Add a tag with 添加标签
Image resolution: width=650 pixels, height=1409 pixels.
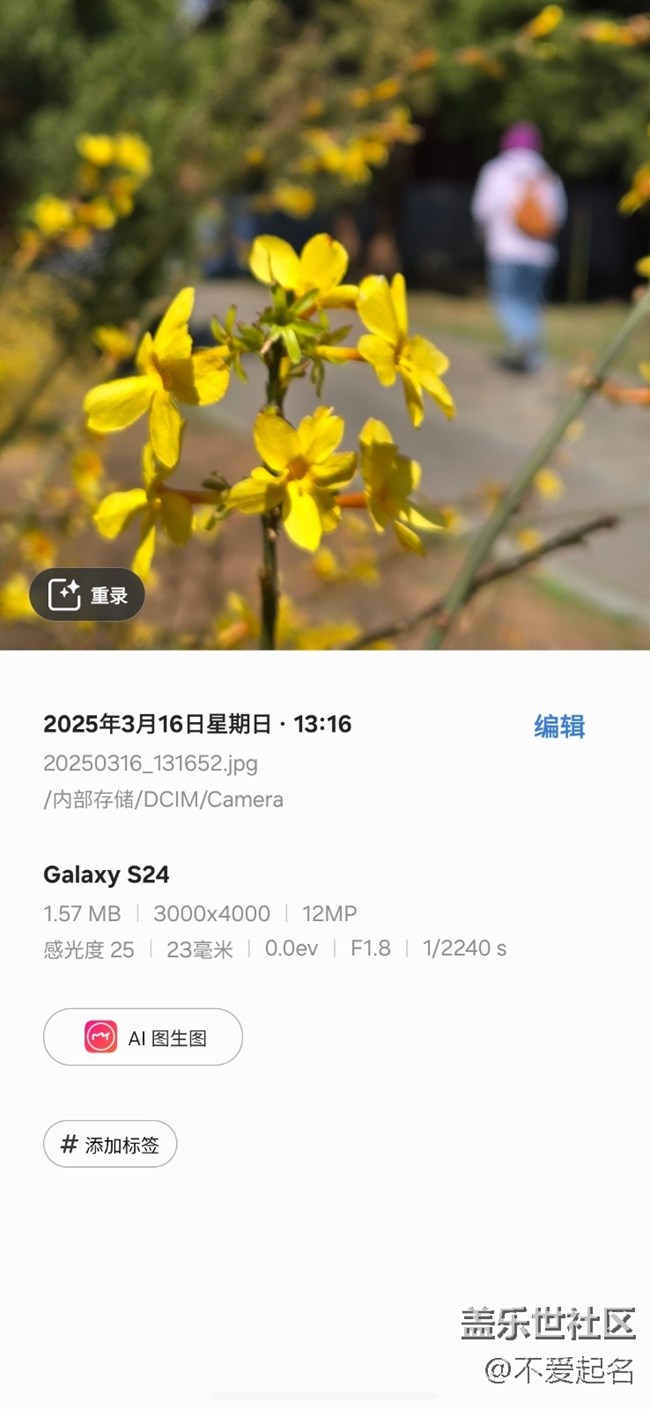point(110,1144)
